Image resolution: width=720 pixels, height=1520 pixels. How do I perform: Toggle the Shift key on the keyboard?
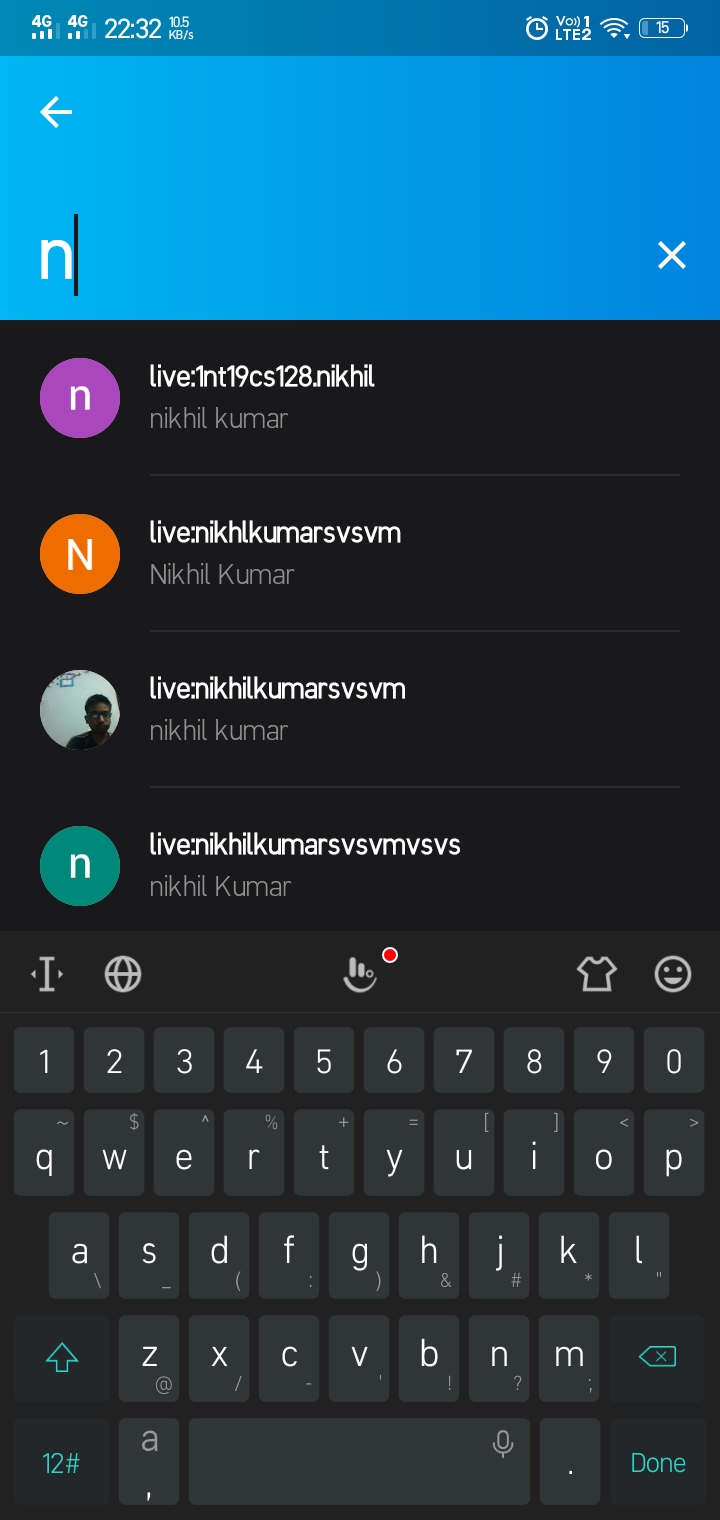click(x=63, y=1358)
